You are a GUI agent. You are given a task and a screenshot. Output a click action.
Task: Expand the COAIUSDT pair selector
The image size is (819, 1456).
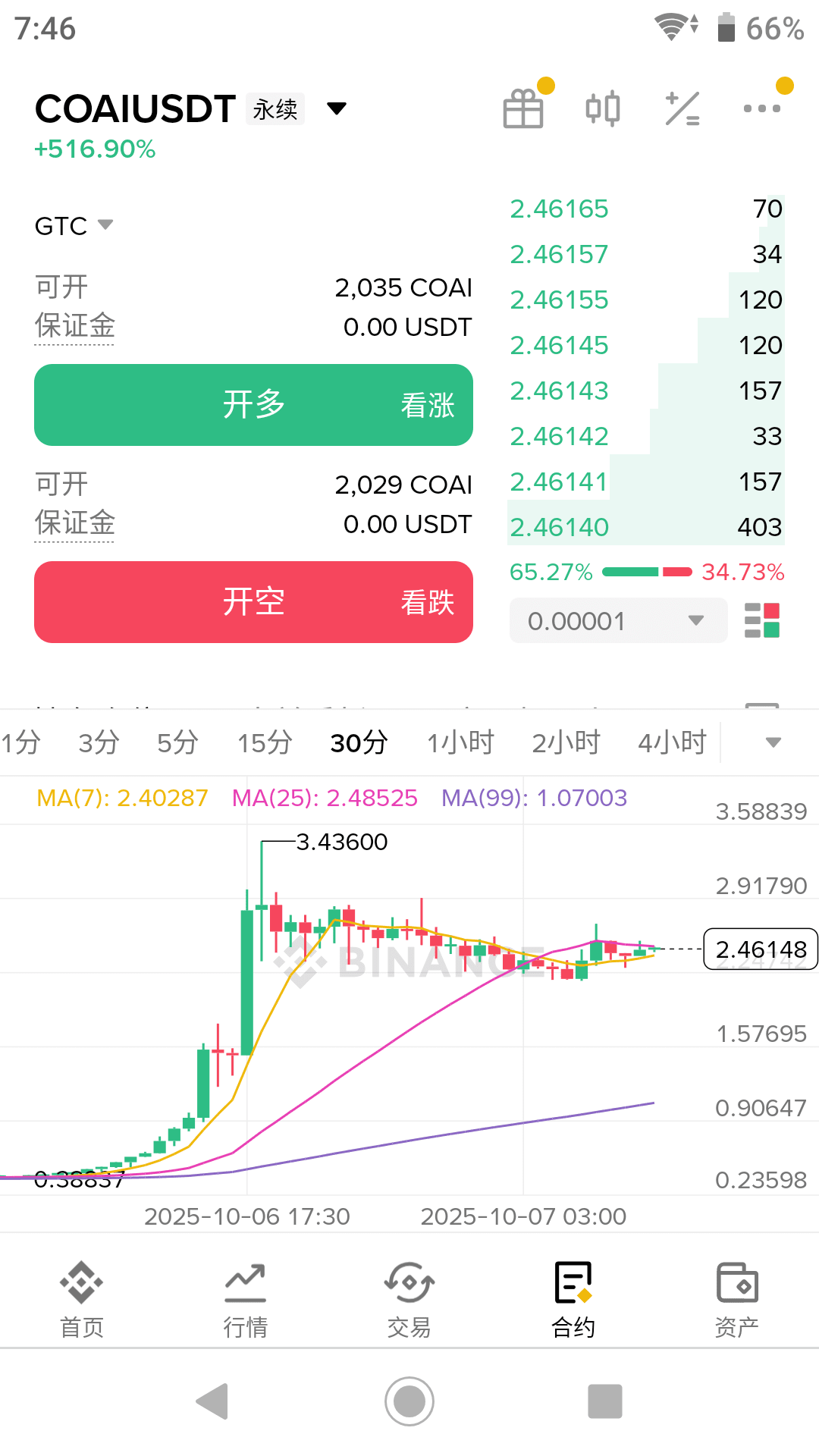point(336,109)
